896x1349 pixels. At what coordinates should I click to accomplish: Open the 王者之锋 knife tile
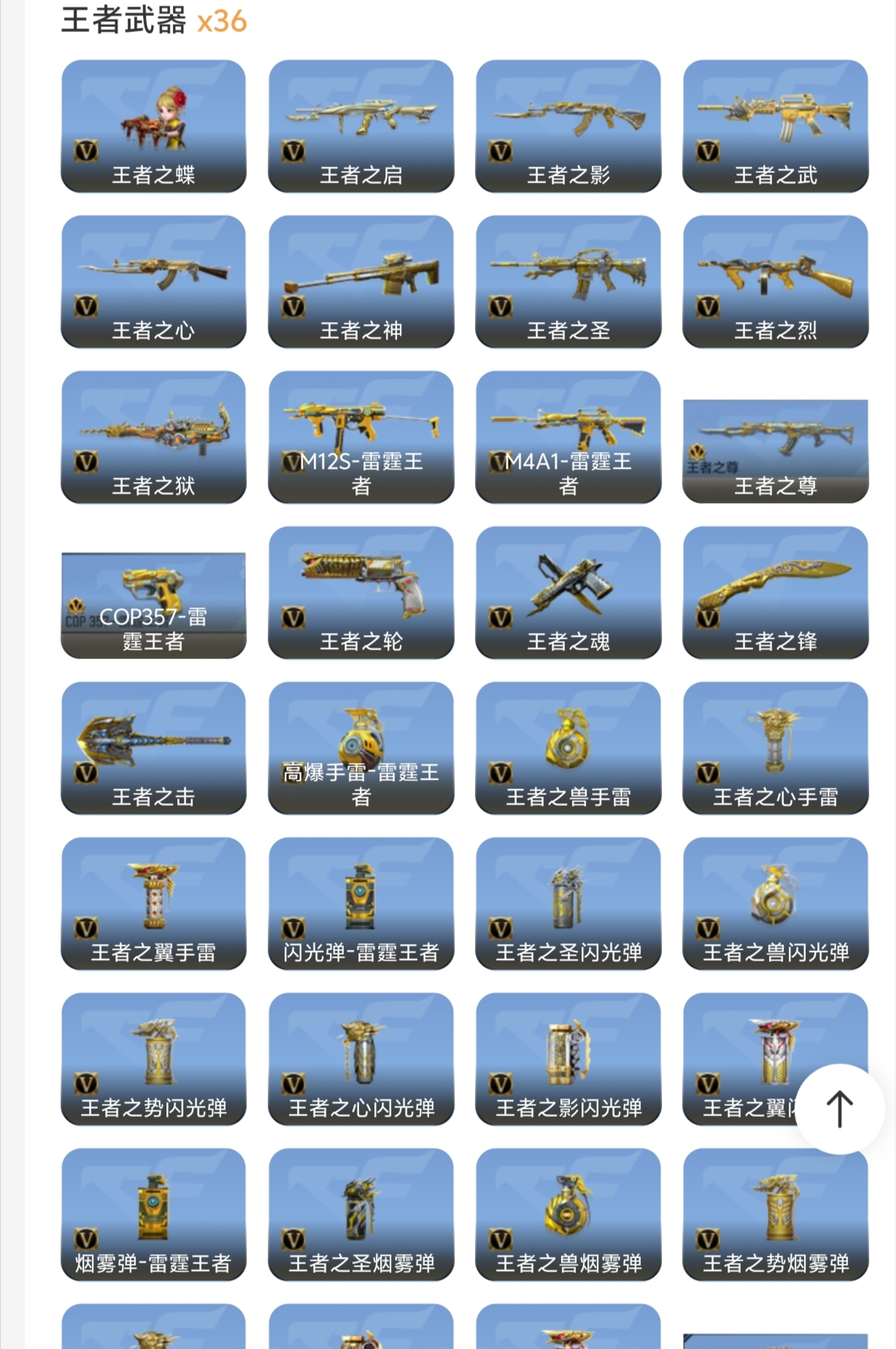[x=775, y=593]
